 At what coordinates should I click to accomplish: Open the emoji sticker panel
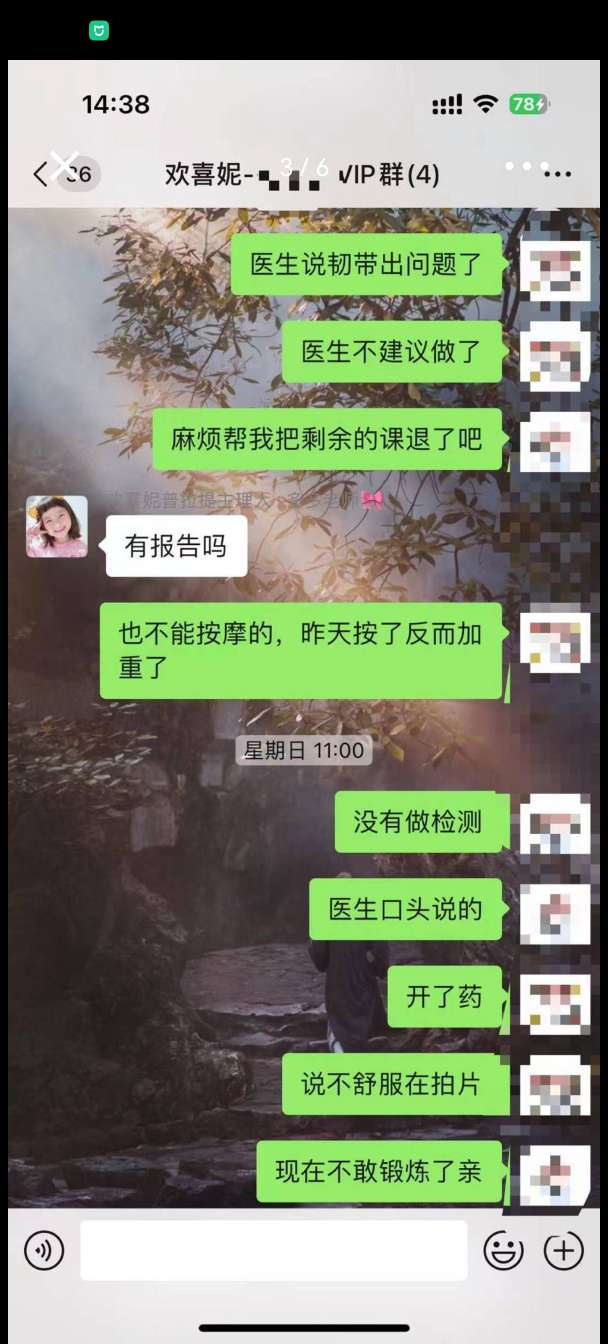pos(503,1250)
